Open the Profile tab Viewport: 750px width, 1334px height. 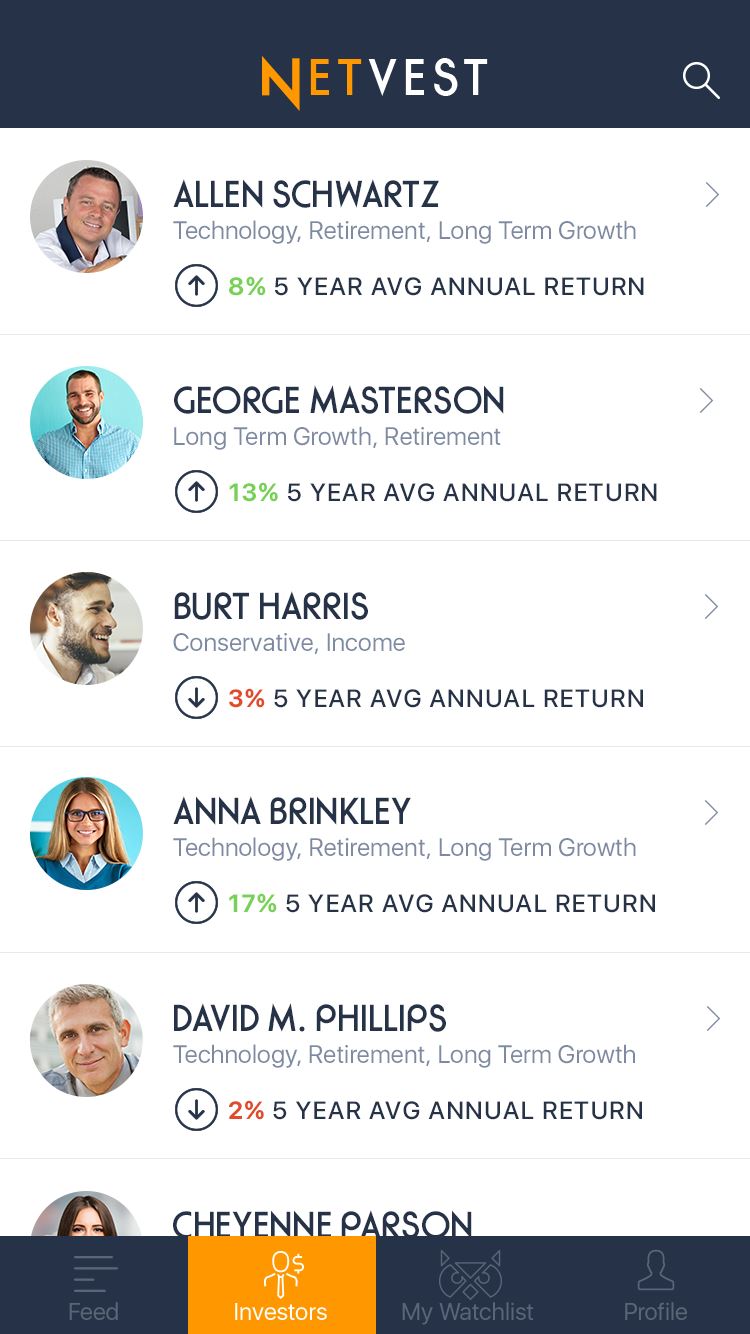(x=656, y=1285)
